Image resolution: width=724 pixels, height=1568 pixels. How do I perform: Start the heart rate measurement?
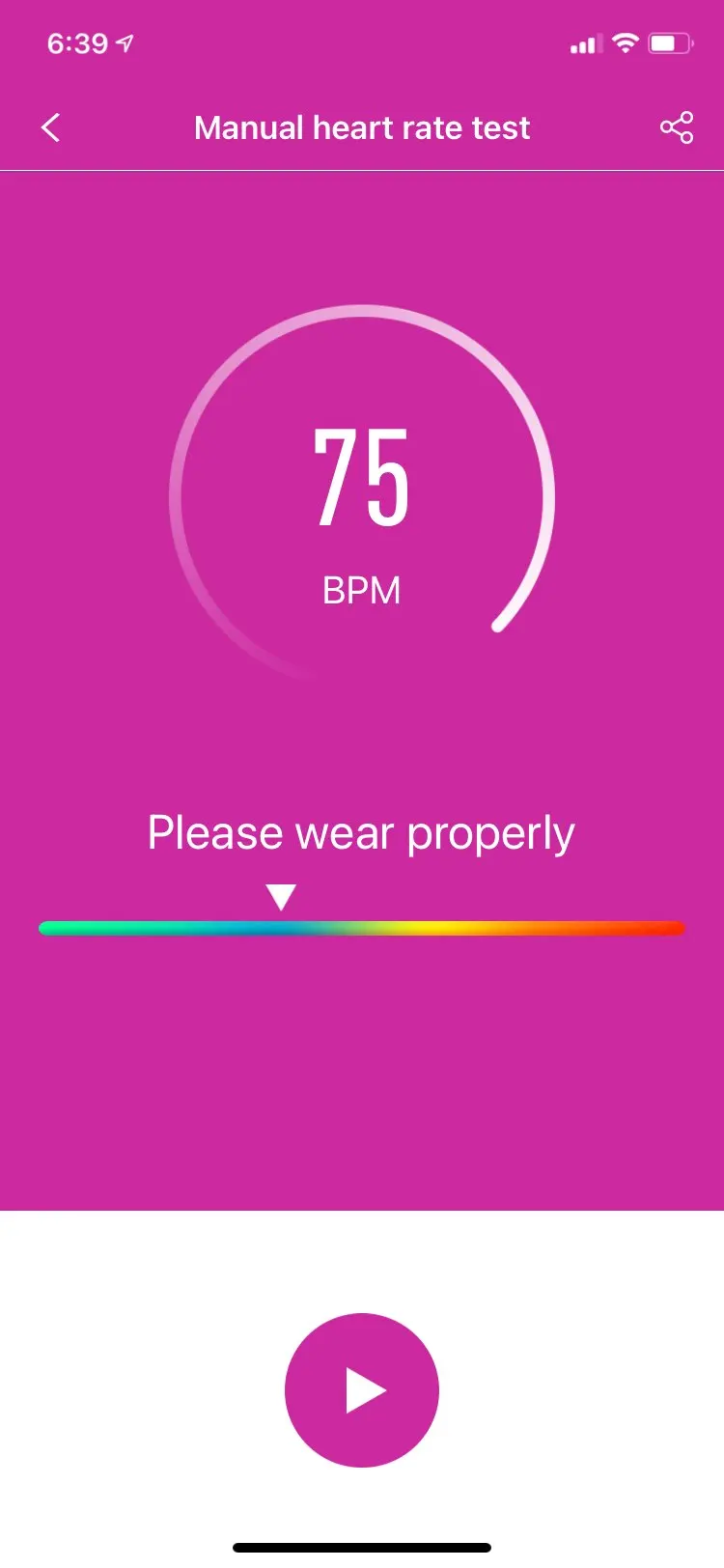tap(362, 1389)
